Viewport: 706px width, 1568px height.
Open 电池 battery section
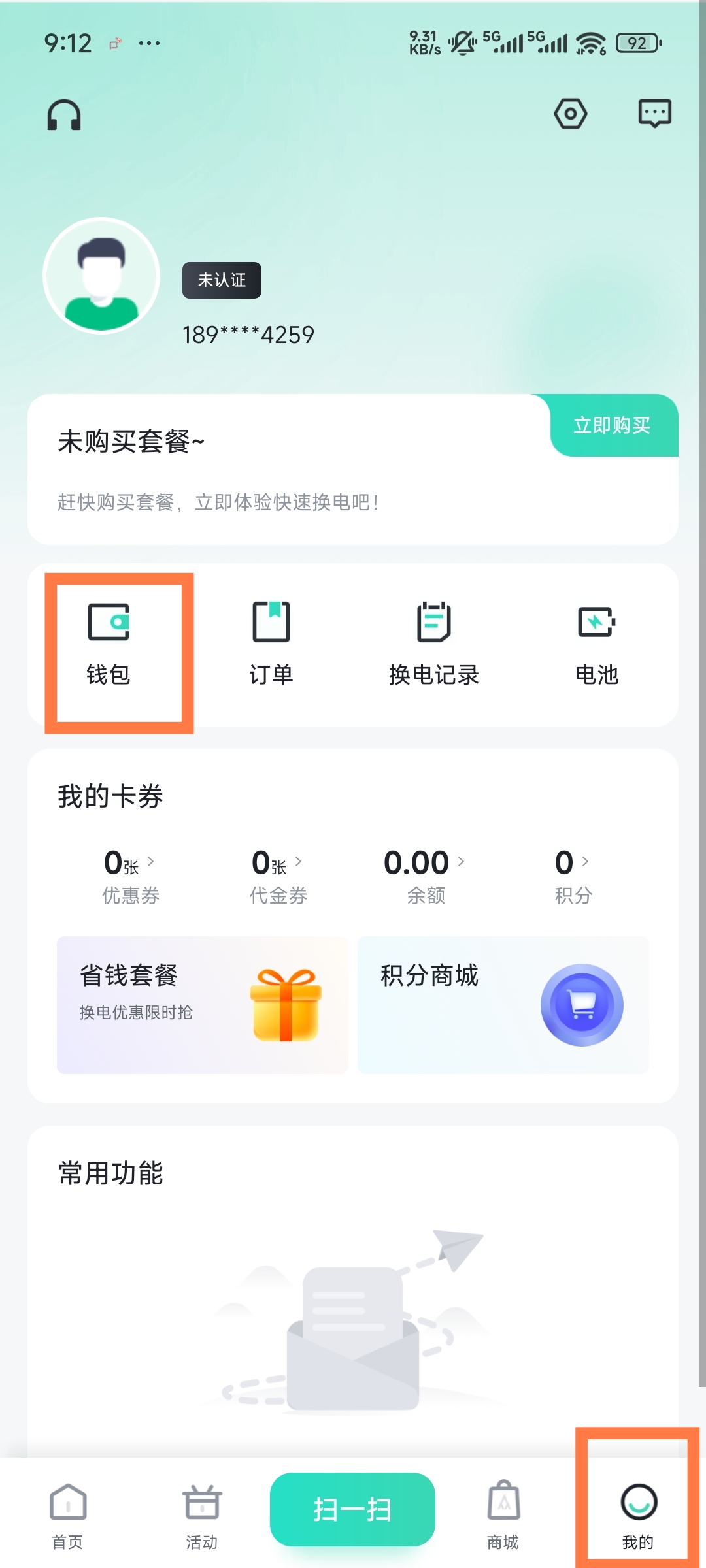point(596,644)
